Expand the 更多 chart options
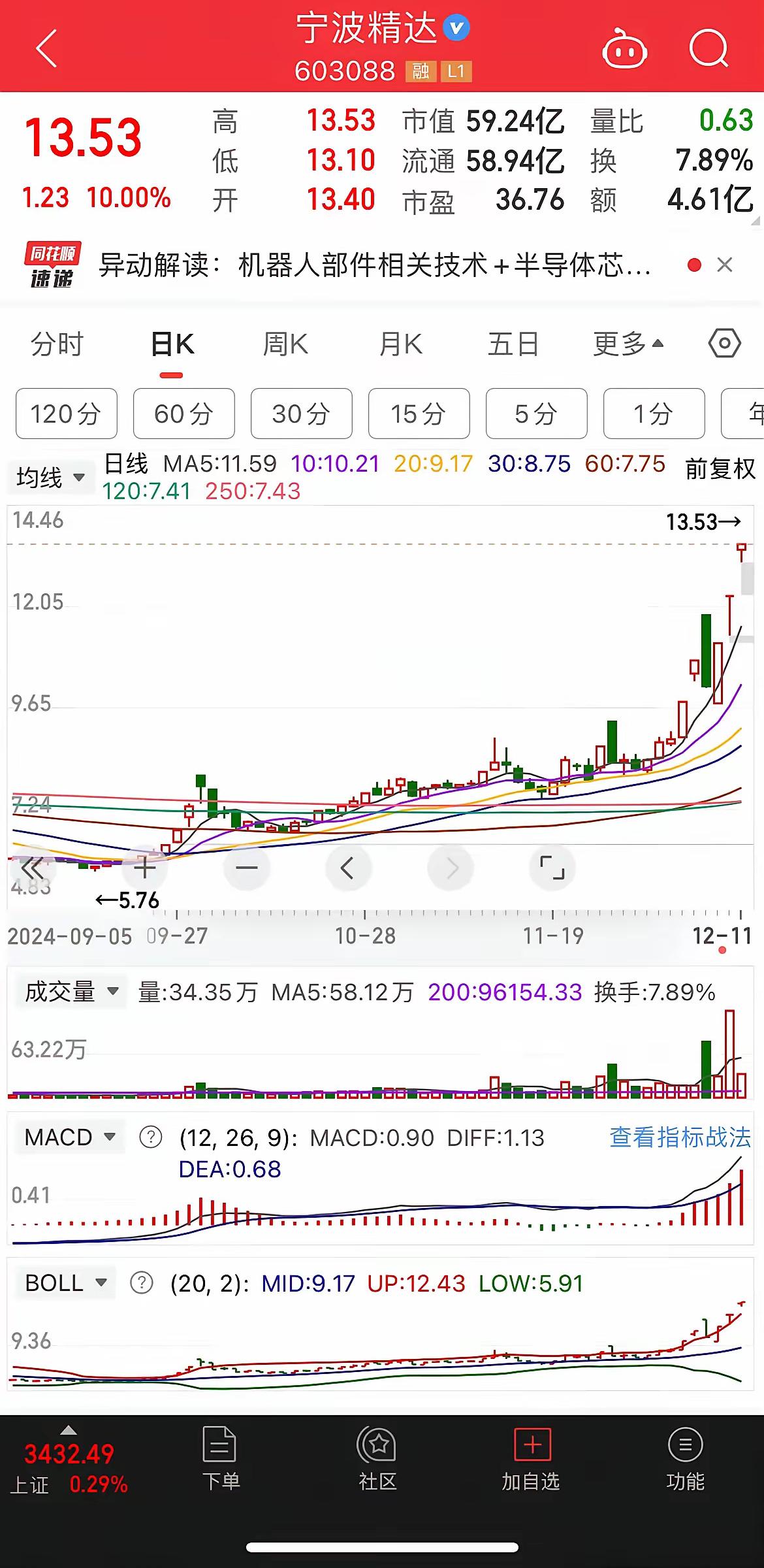This screenshot has width=764, height=1568. 628,344
